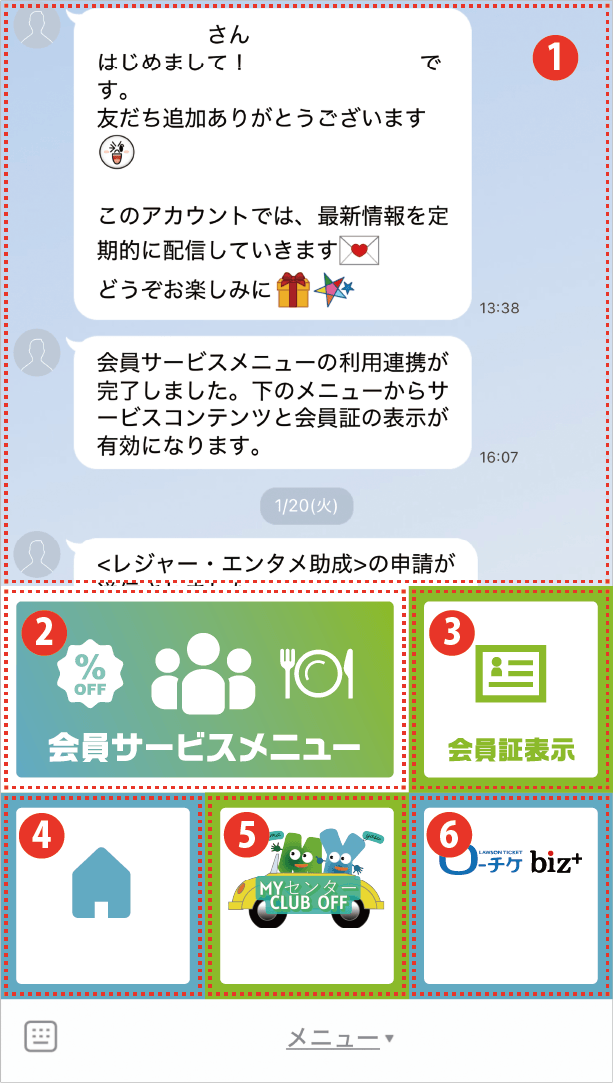Collapse the メニュー rich menu
Screen dimensions: 613x1083
[339, 1039]
